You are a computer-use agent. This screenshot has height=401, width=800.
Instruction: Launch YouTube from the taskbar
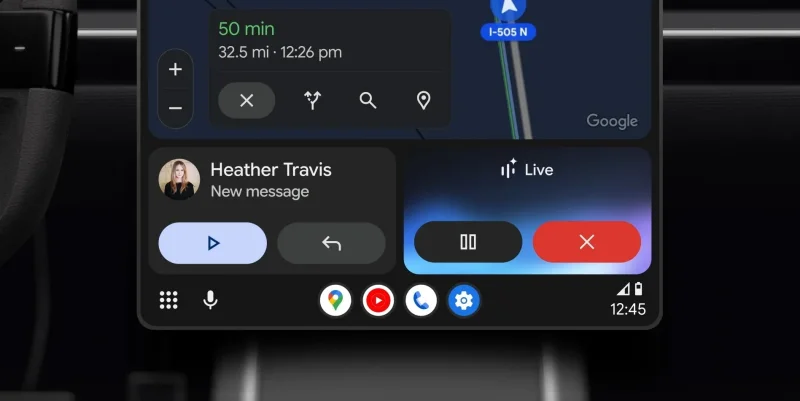click(378, 300)
